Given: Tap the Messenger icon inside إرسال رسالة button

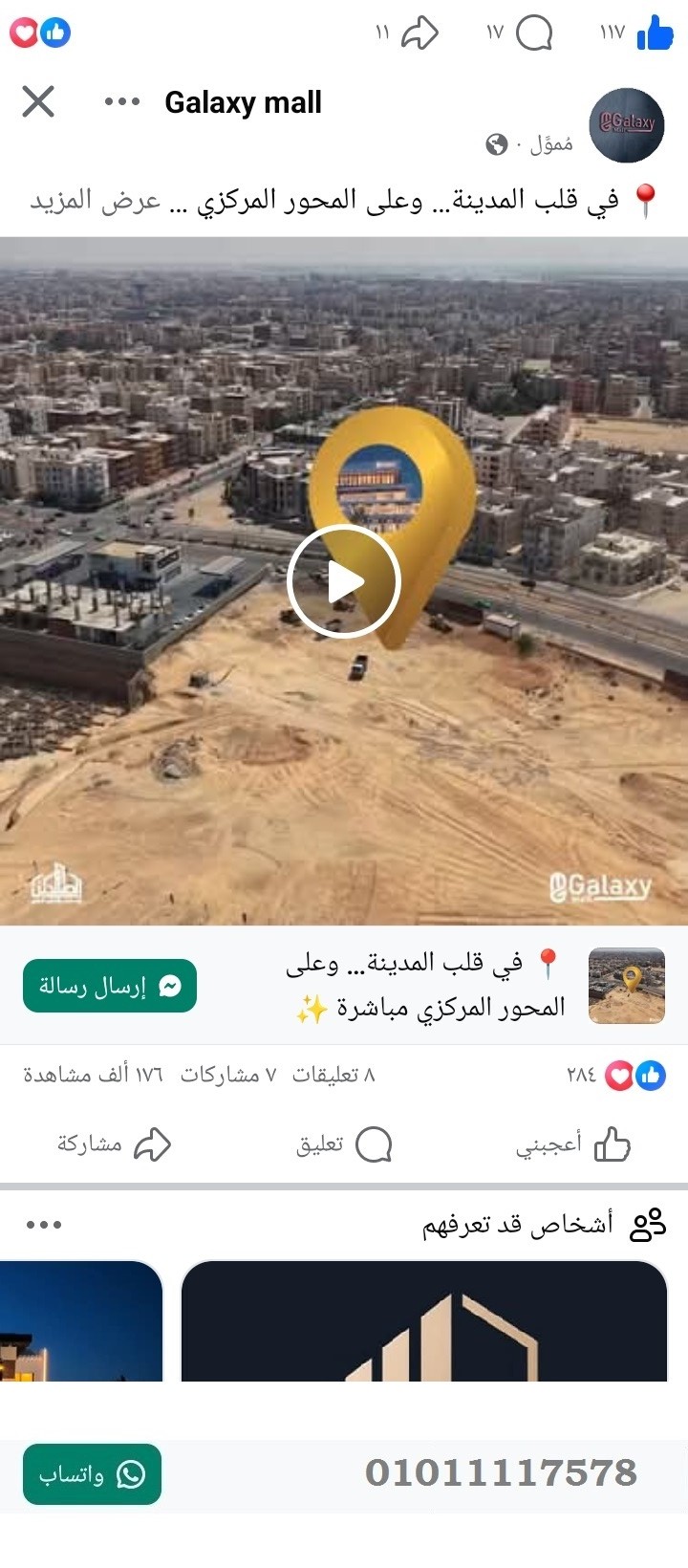Looking at the screenshot, I should (x=171, y=986).
